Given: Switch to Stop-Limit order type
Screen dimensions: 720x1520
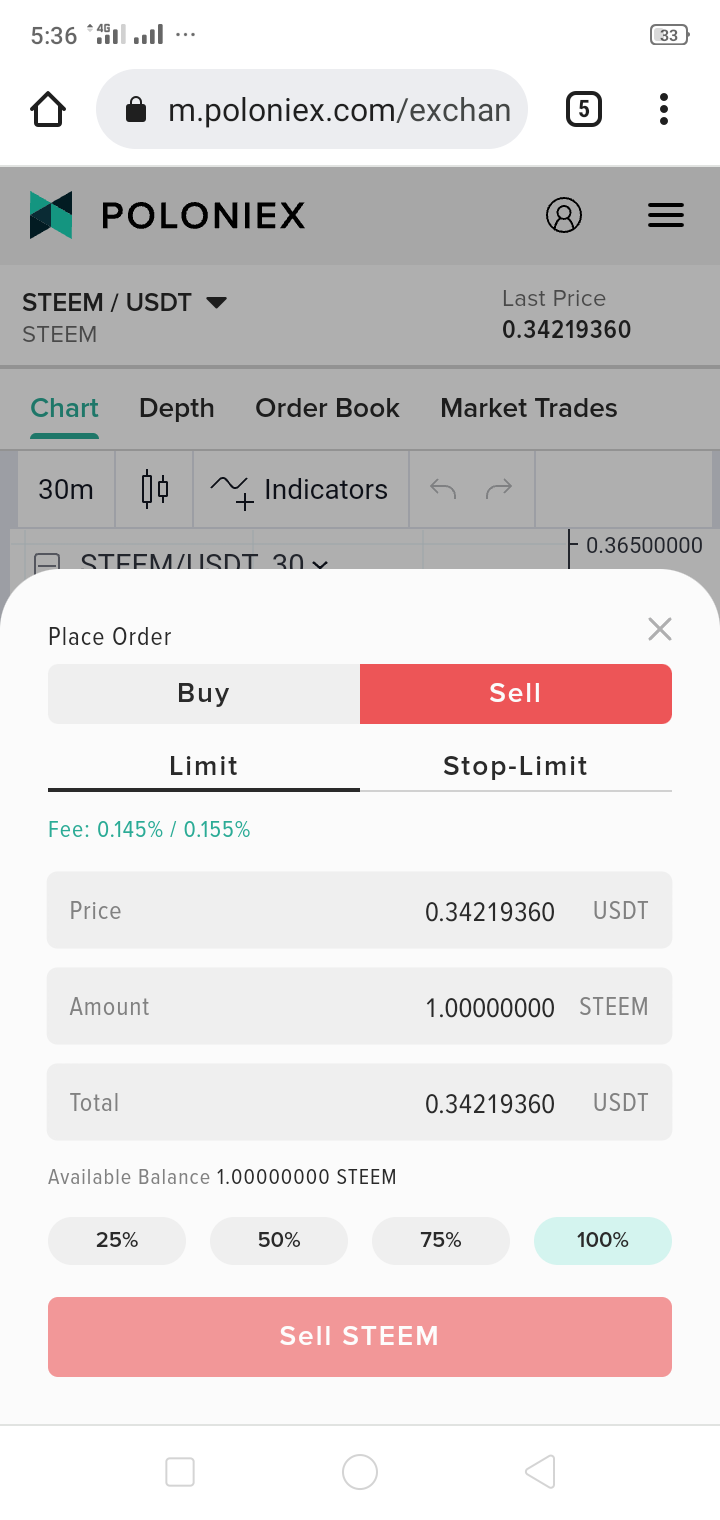Looking at the screenshot, I should click(516, 767).
